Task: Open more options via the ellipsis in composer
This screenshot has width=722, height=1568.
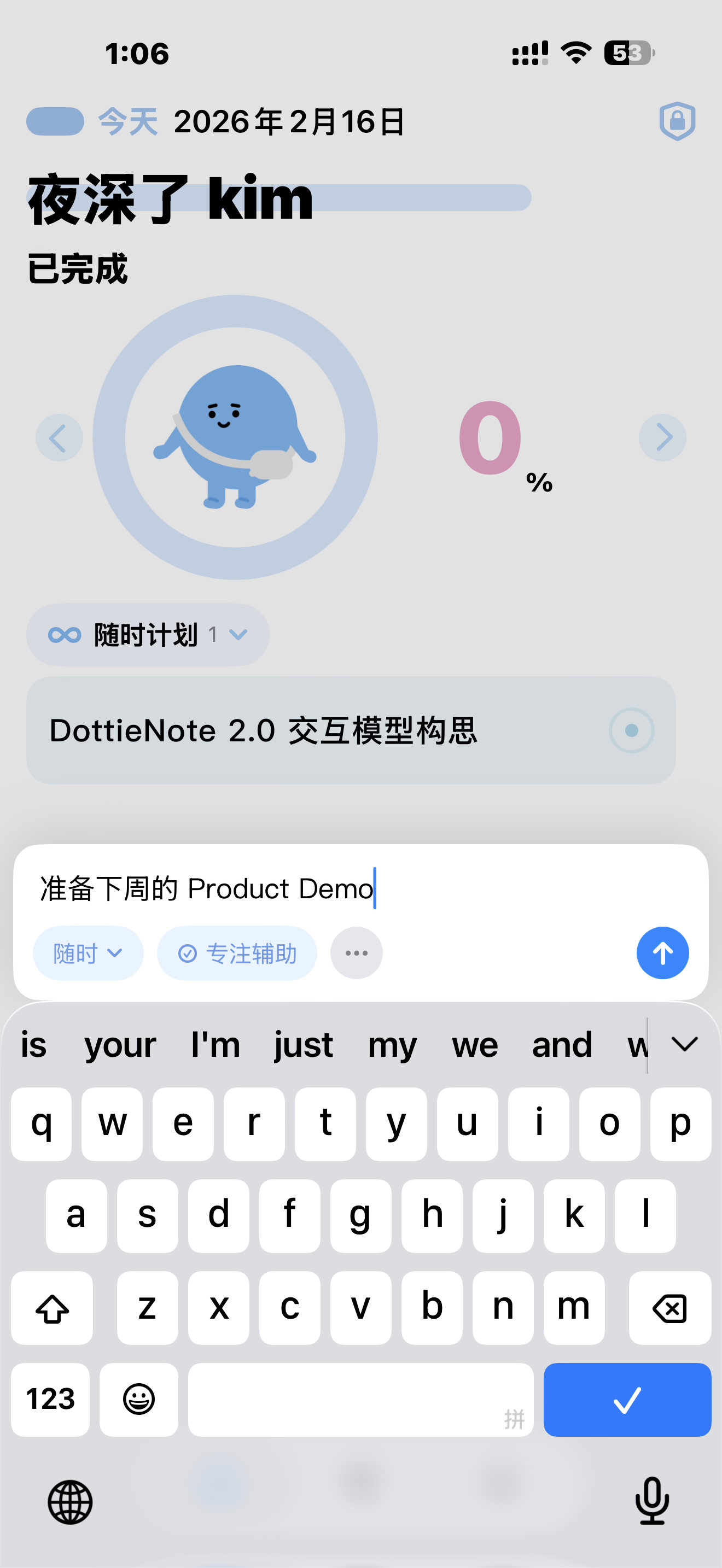Action: [x=356, y=953]
